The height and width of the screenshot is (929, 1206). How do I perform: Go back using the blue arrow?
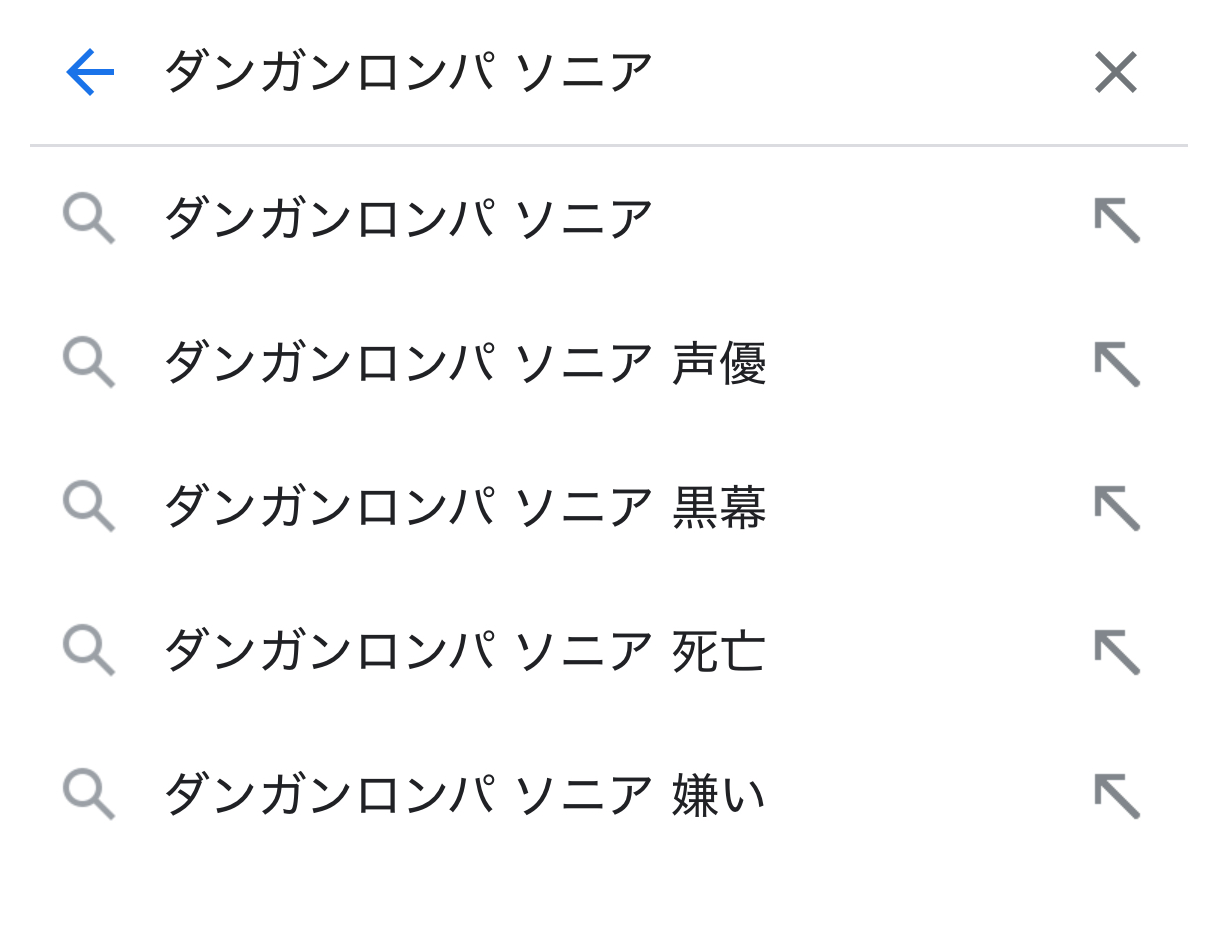tap(90, 72)
